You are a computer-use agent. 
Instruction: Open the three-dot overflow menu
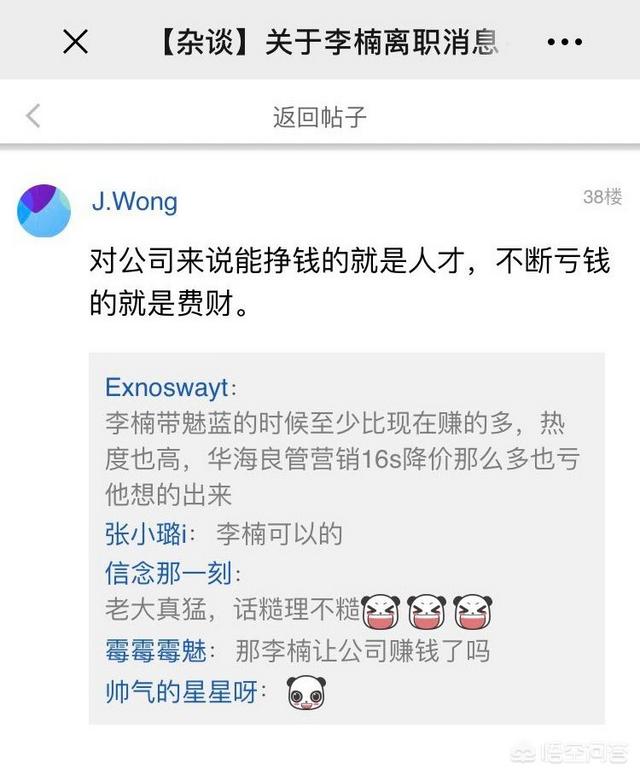click(565, 43)
